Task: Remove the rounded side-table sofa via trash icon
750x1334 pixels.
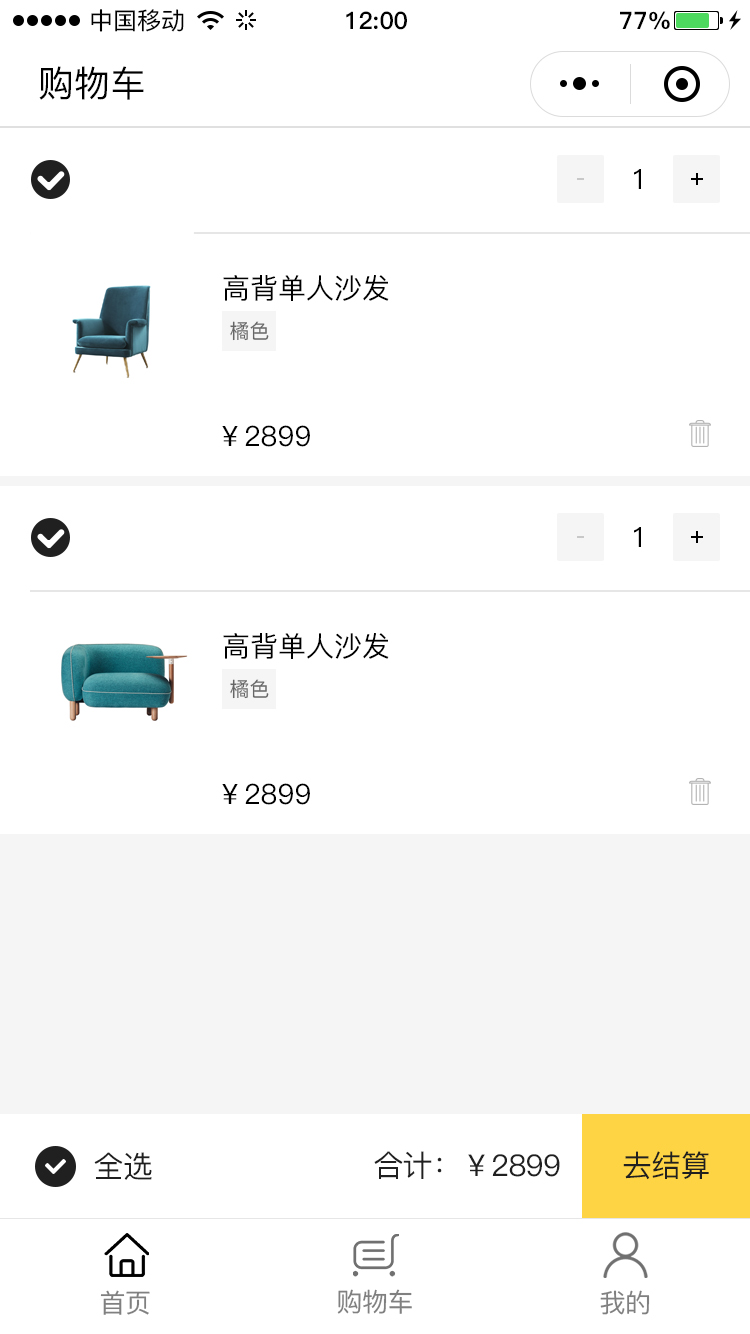Action: tap(700, 792)
